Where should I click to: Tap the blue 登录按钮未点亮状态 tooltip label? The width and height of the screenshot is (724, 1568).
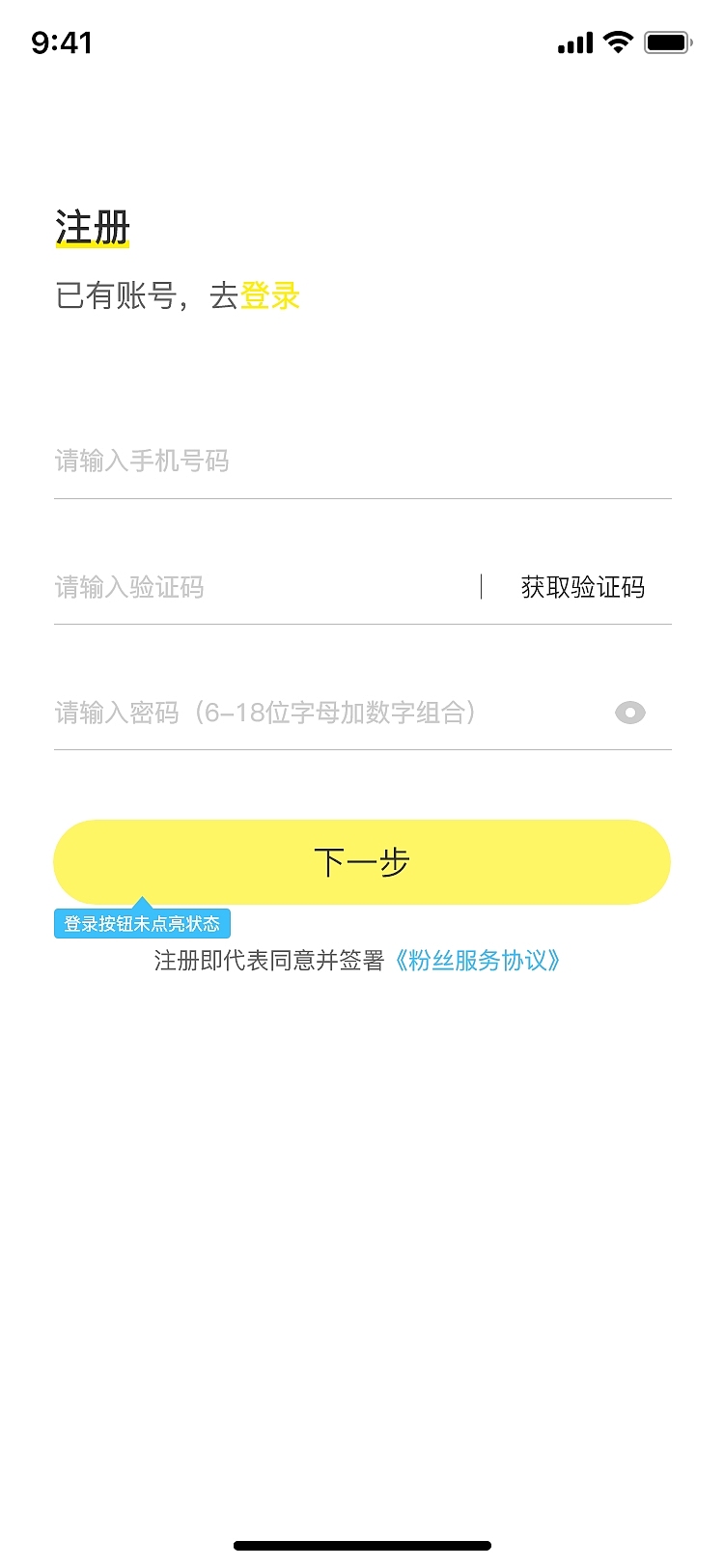(142, 923)
